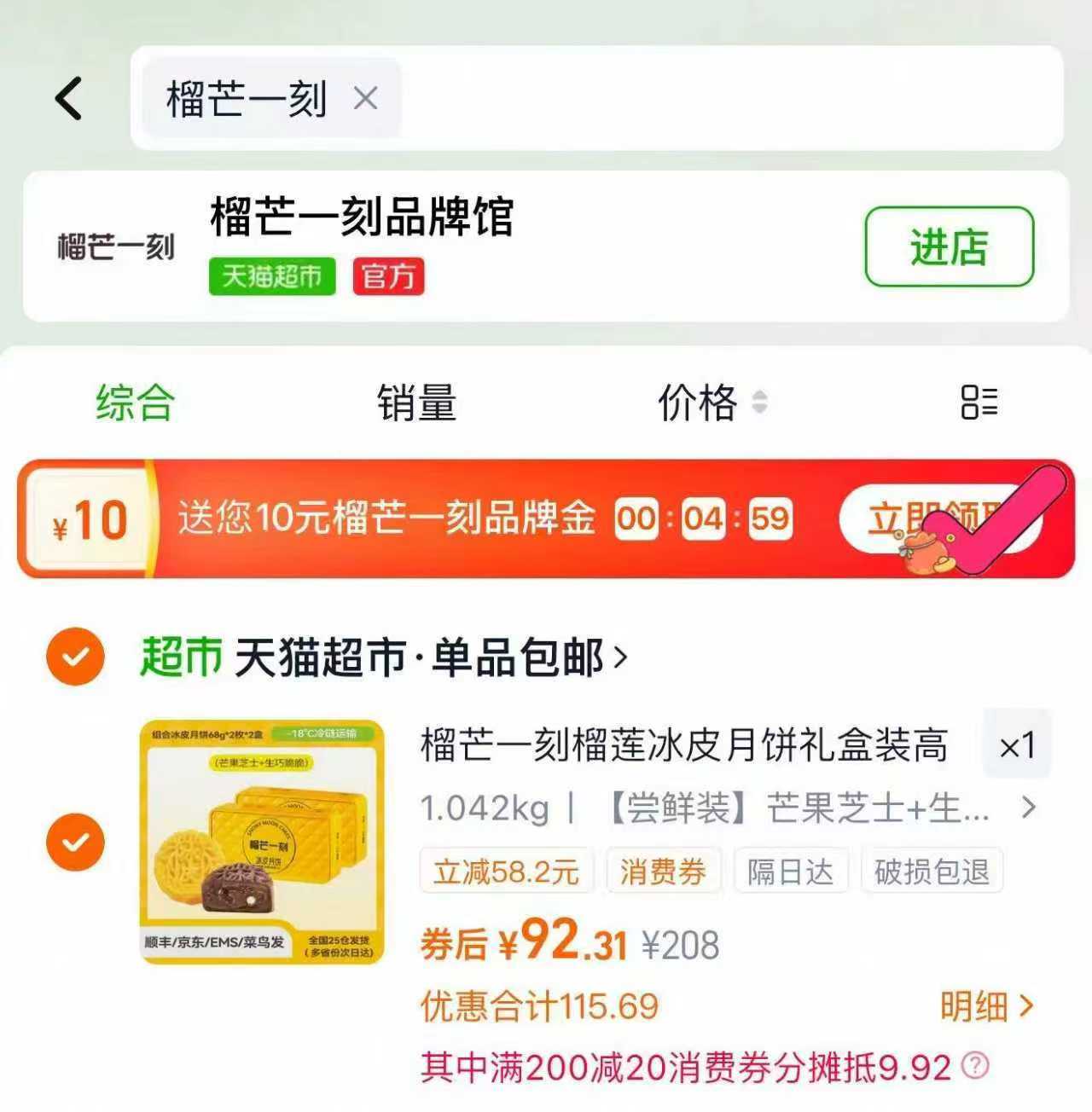Click the 天猫超市 green badge
Screen dimensions: 1092x1112
coord(270,277)
